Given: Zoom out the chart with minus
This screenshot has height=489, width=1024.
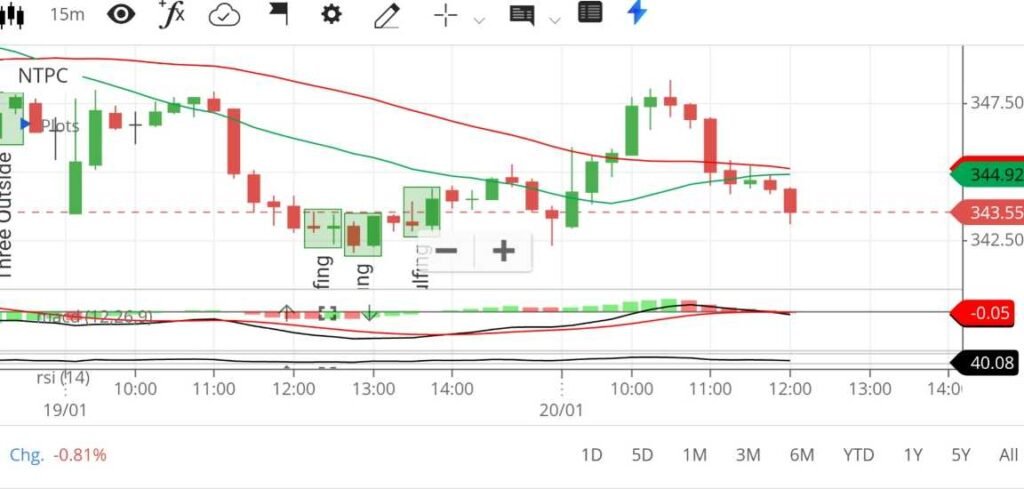Looking at the screenshot, I should 447,250.
